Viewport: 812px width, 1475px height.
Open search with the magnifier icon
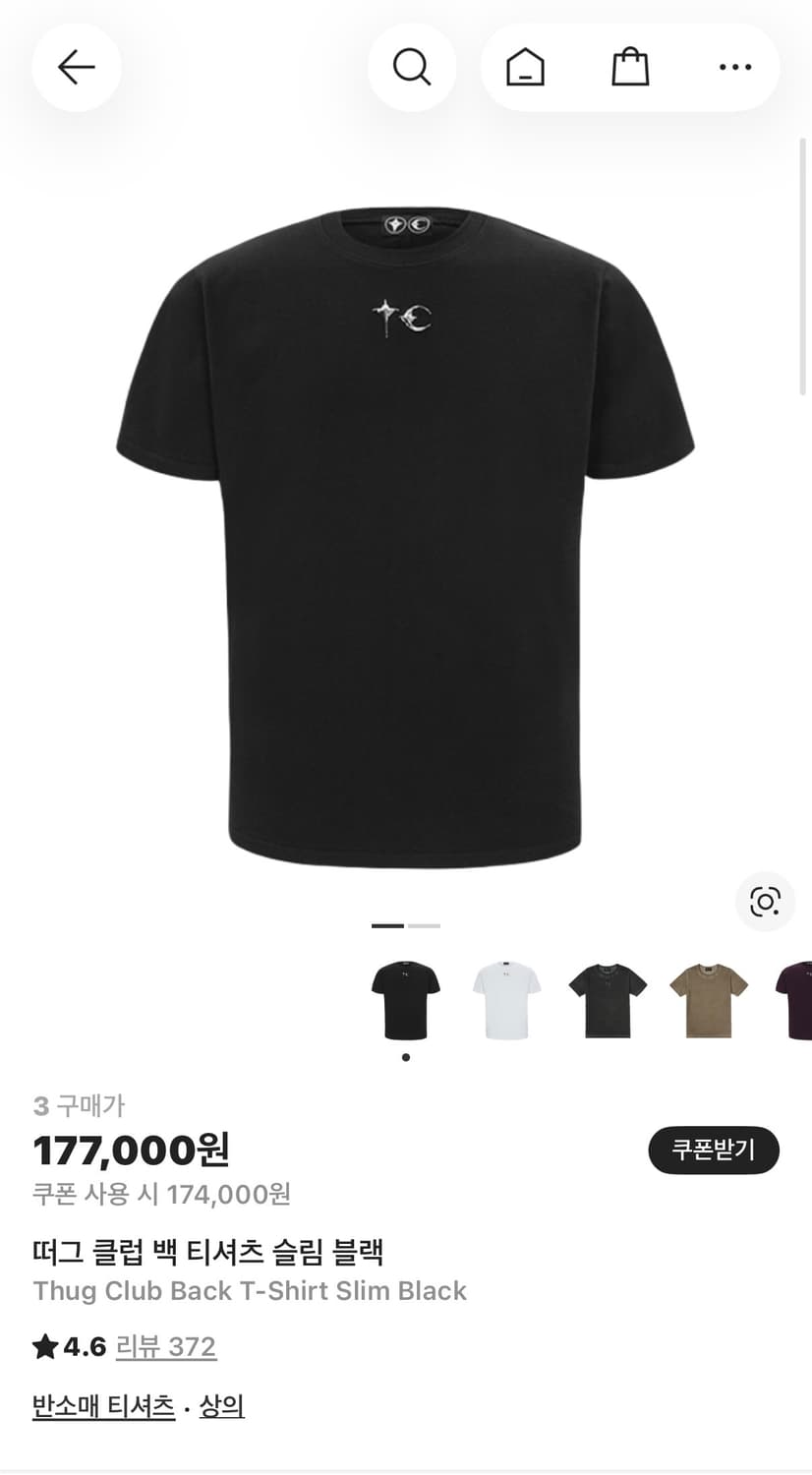tap(412, 67)
